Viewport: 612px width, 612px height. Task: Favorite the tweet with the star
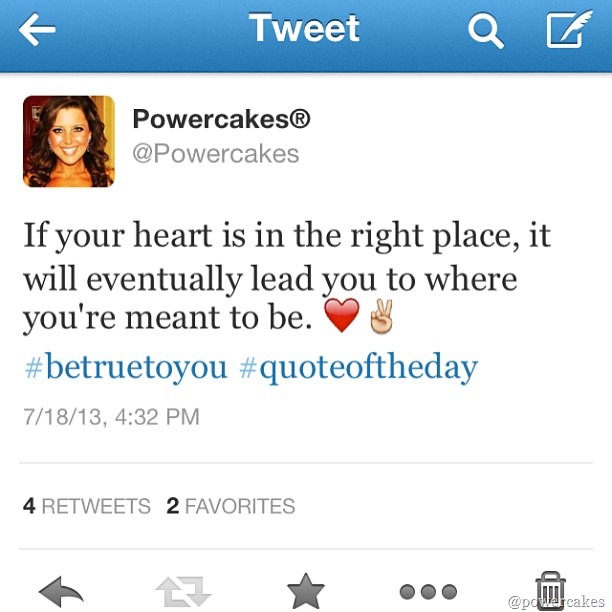306,591
